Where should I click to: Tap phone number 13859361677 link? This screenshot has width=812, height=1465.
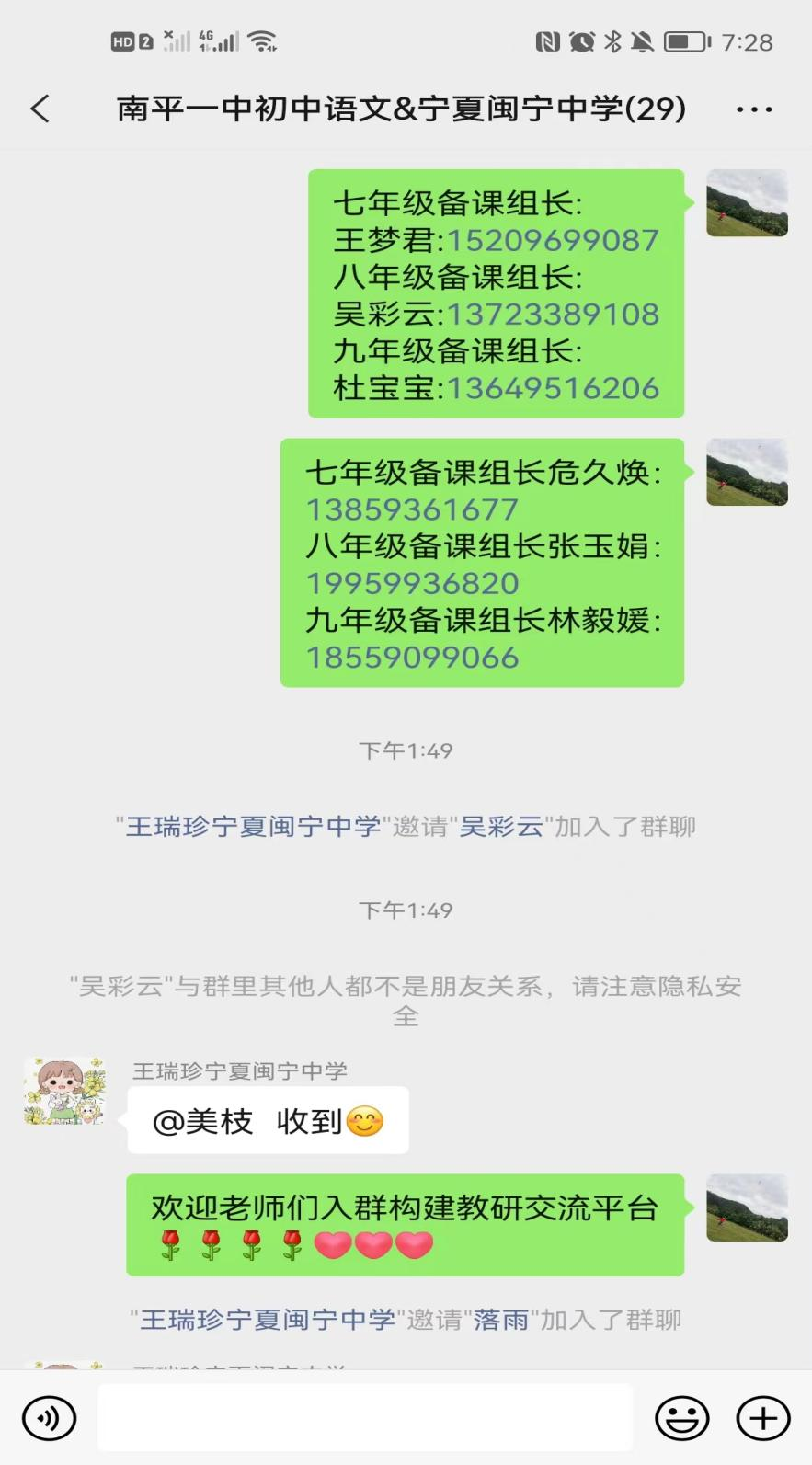click(x=412, y=509)
